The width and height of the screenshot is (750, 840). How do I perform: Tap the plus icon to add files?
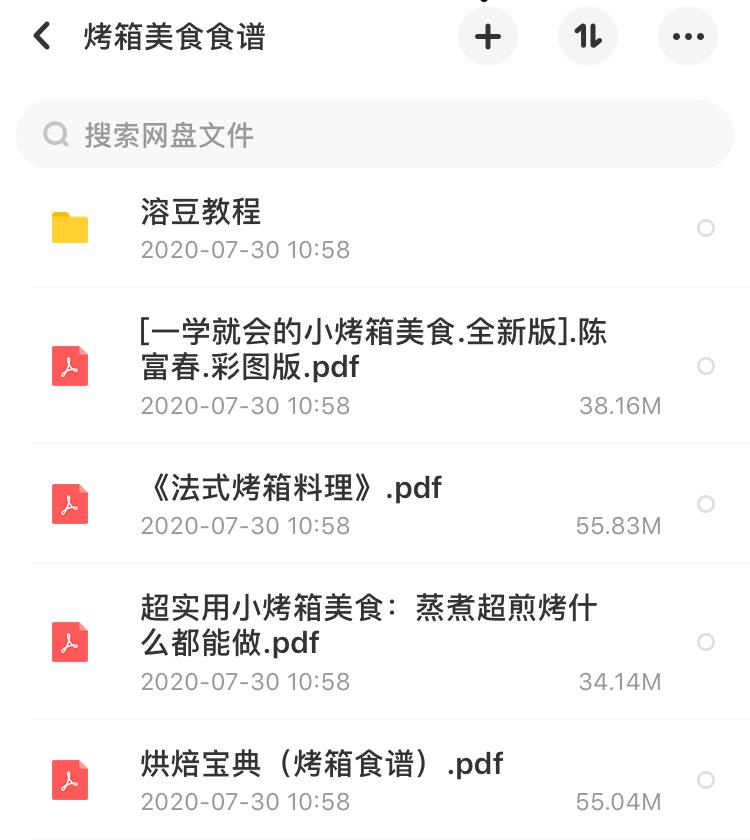tap(487, 38)
